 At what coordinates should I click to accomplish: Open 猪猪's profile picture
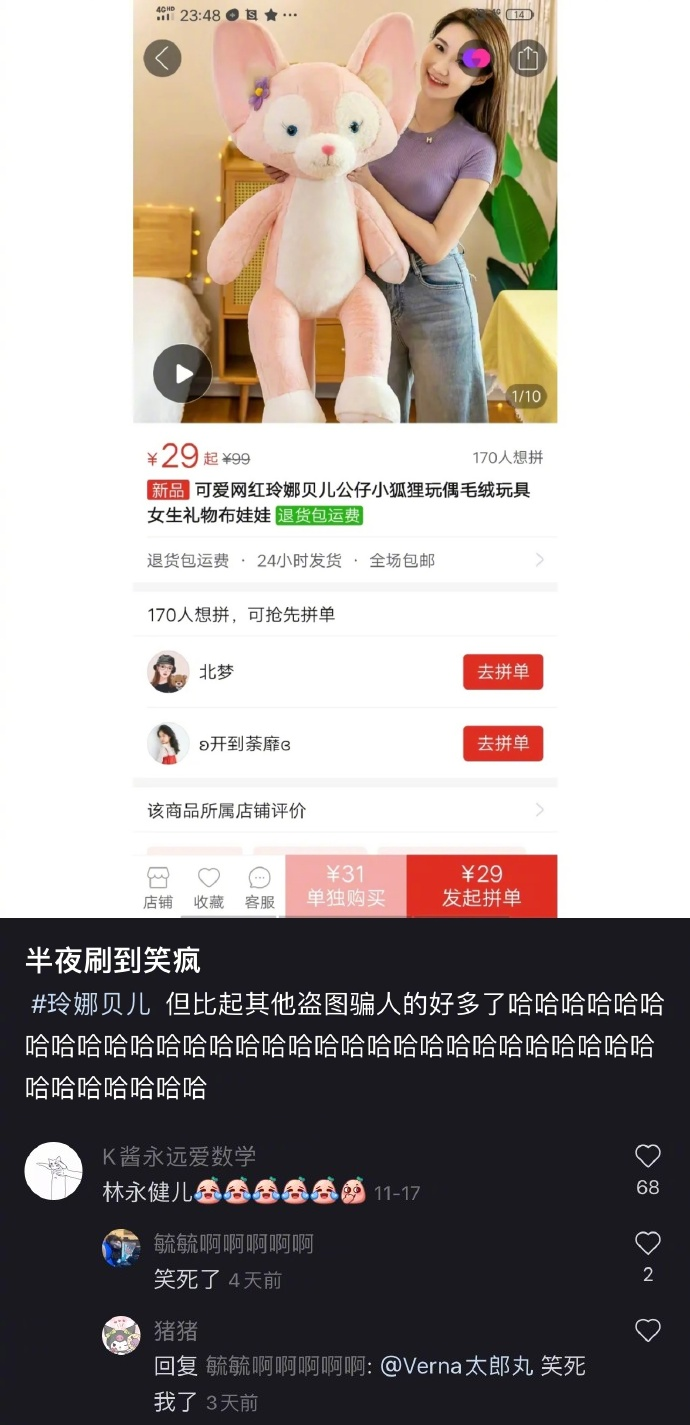(x=122, y=1335)
